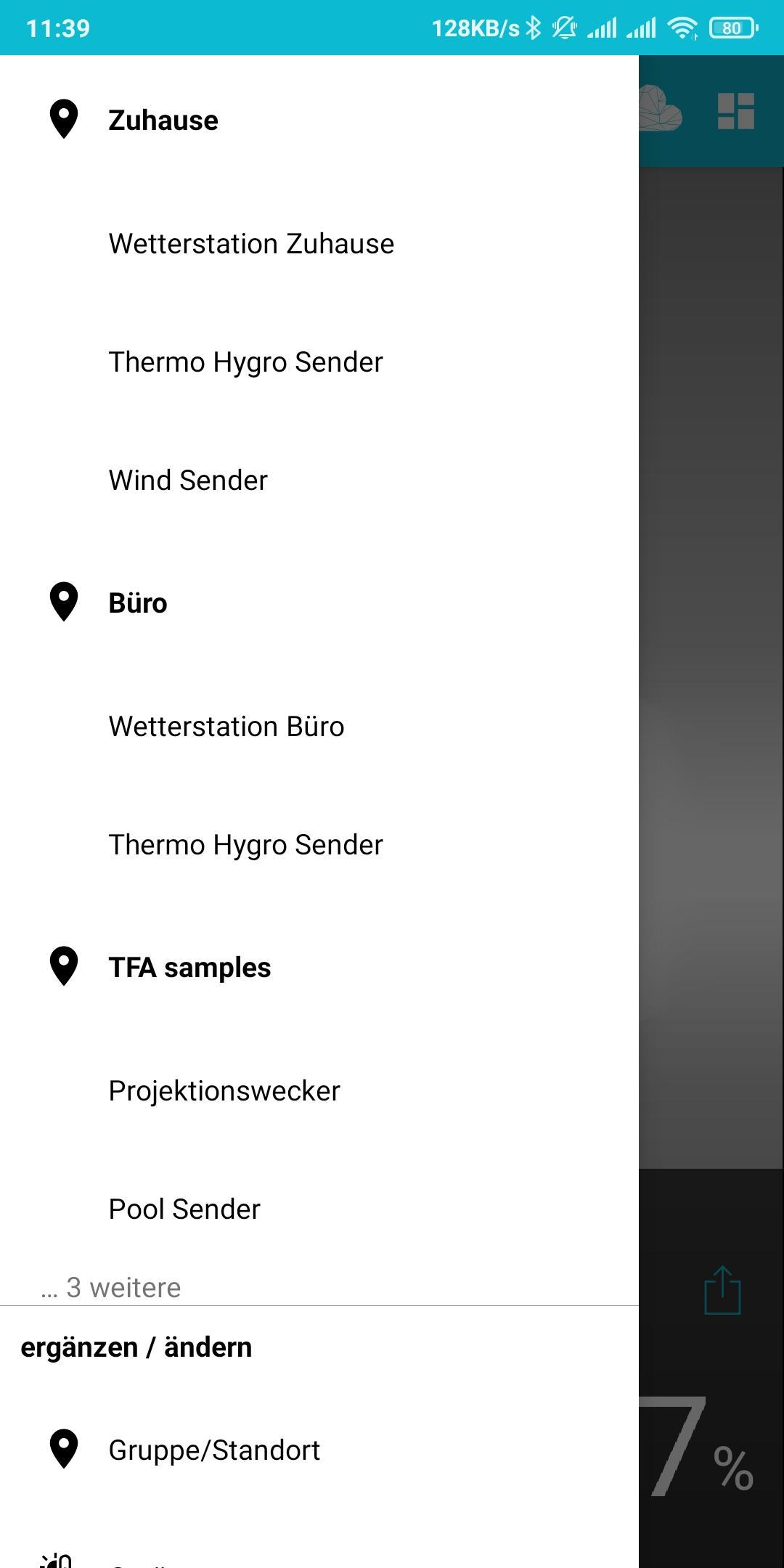Open the dashboard grid icon
This screenshot has height=1568, width=784.
tap(735, 111)
